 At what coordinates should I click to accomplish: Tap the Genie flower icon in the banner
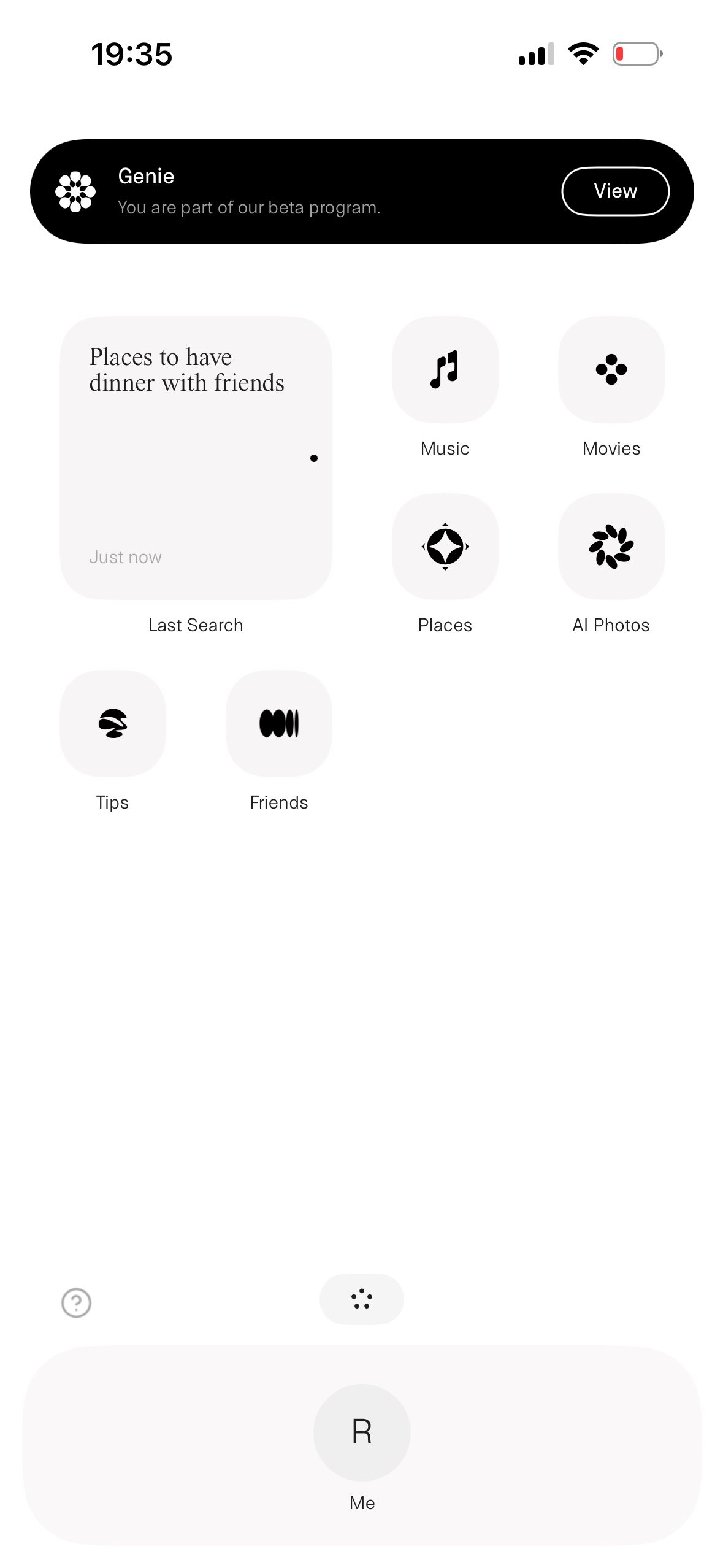[75, 191]
